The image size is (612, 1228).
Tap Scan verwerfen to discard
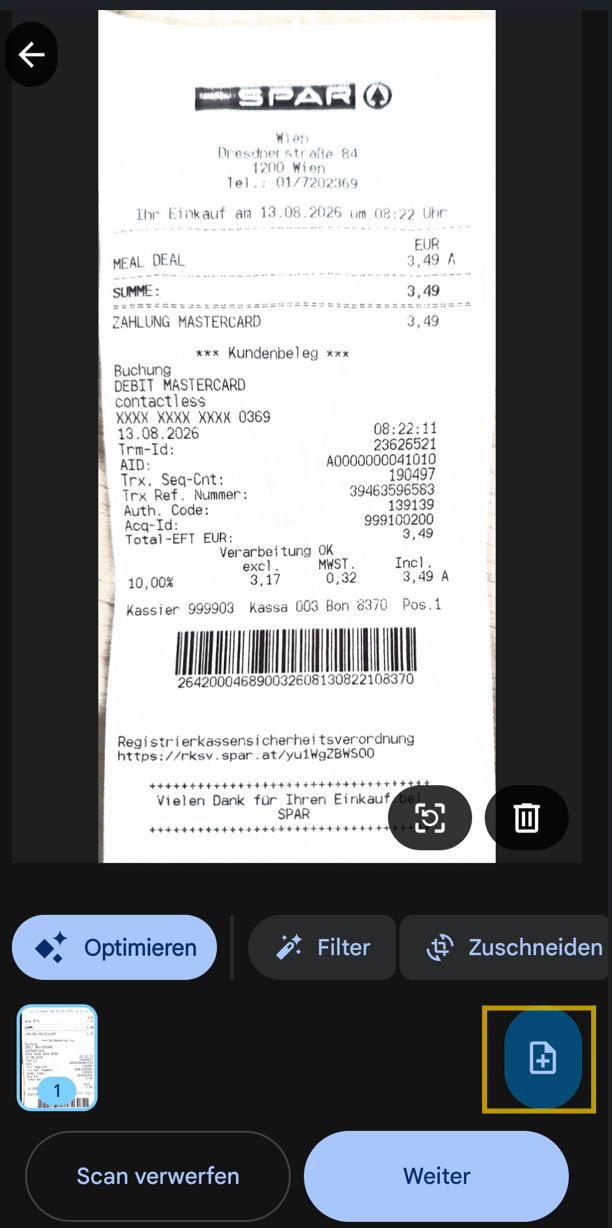click(158, 1176)
